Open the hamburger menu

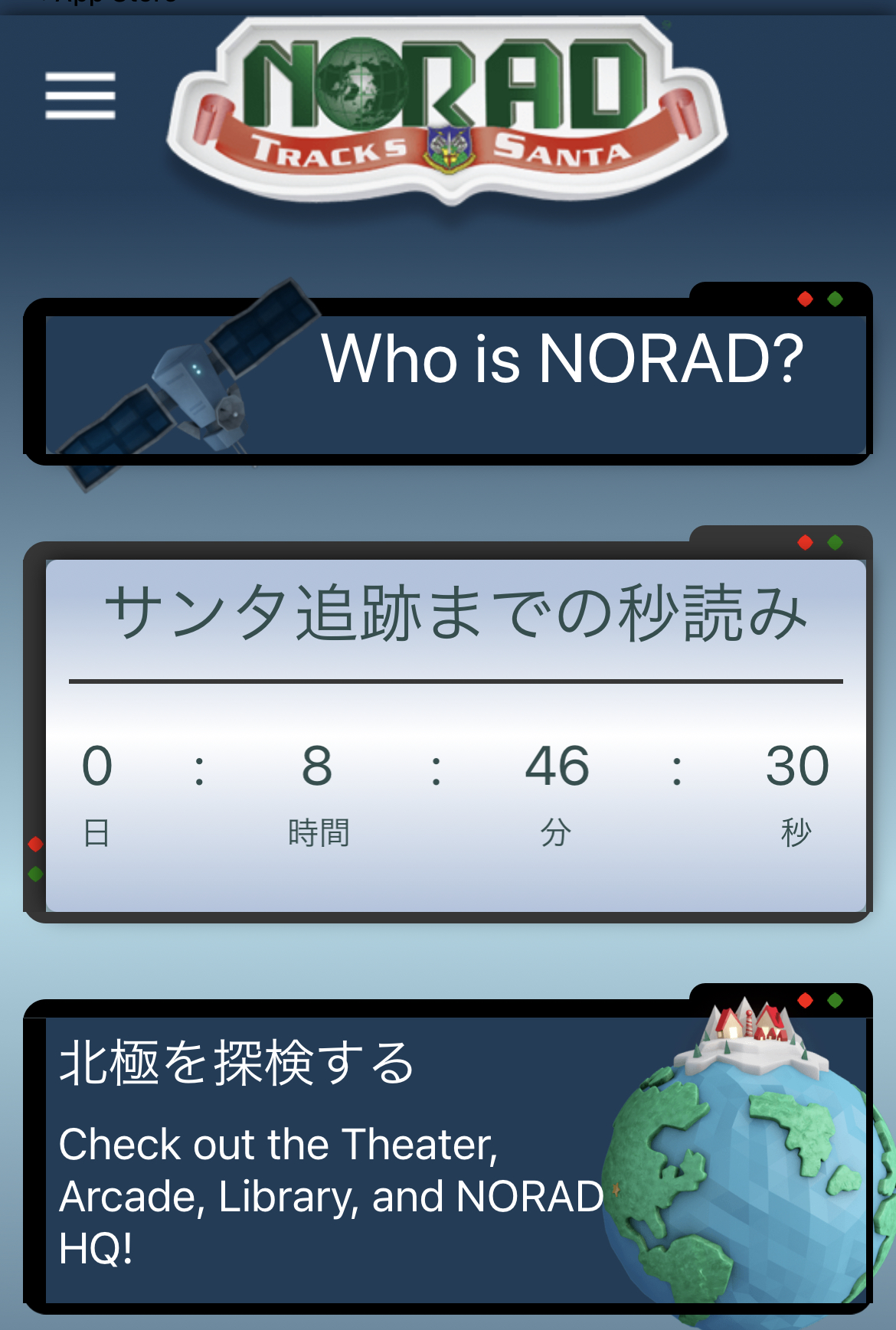pos(80,96)
